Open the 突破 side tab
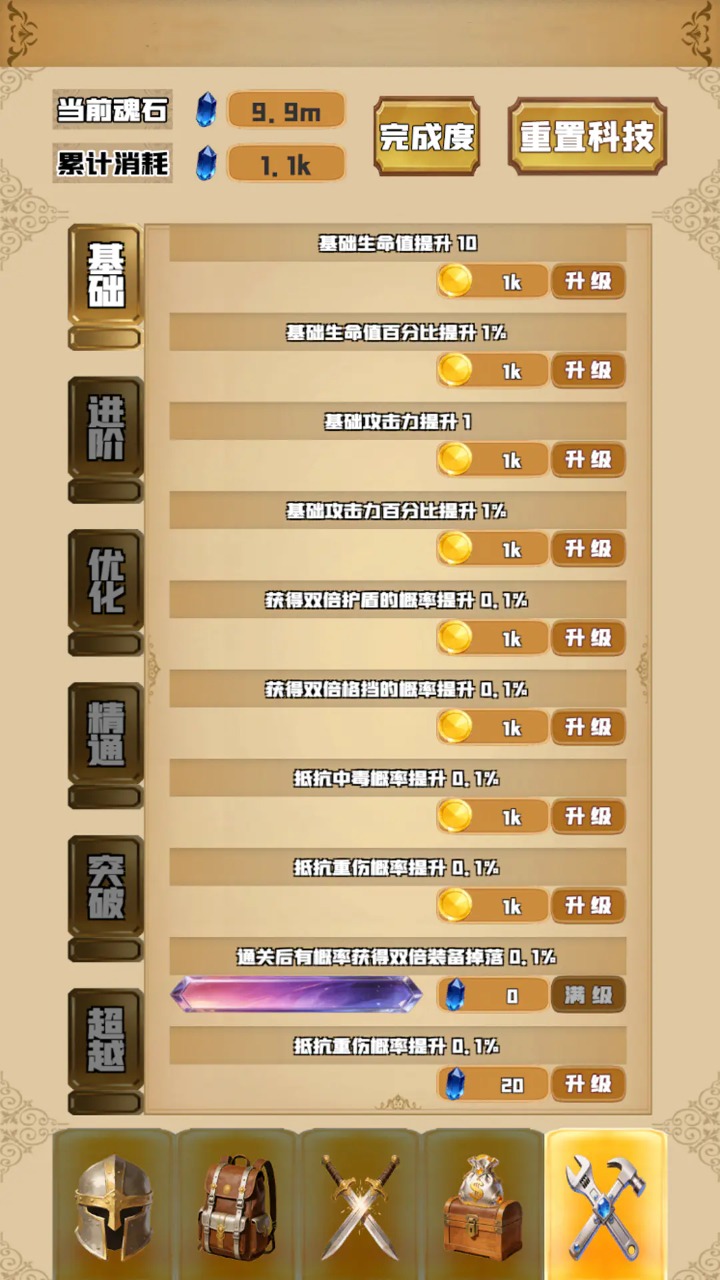Viewport: 720px width, 1280px height. tap(105, 887)
